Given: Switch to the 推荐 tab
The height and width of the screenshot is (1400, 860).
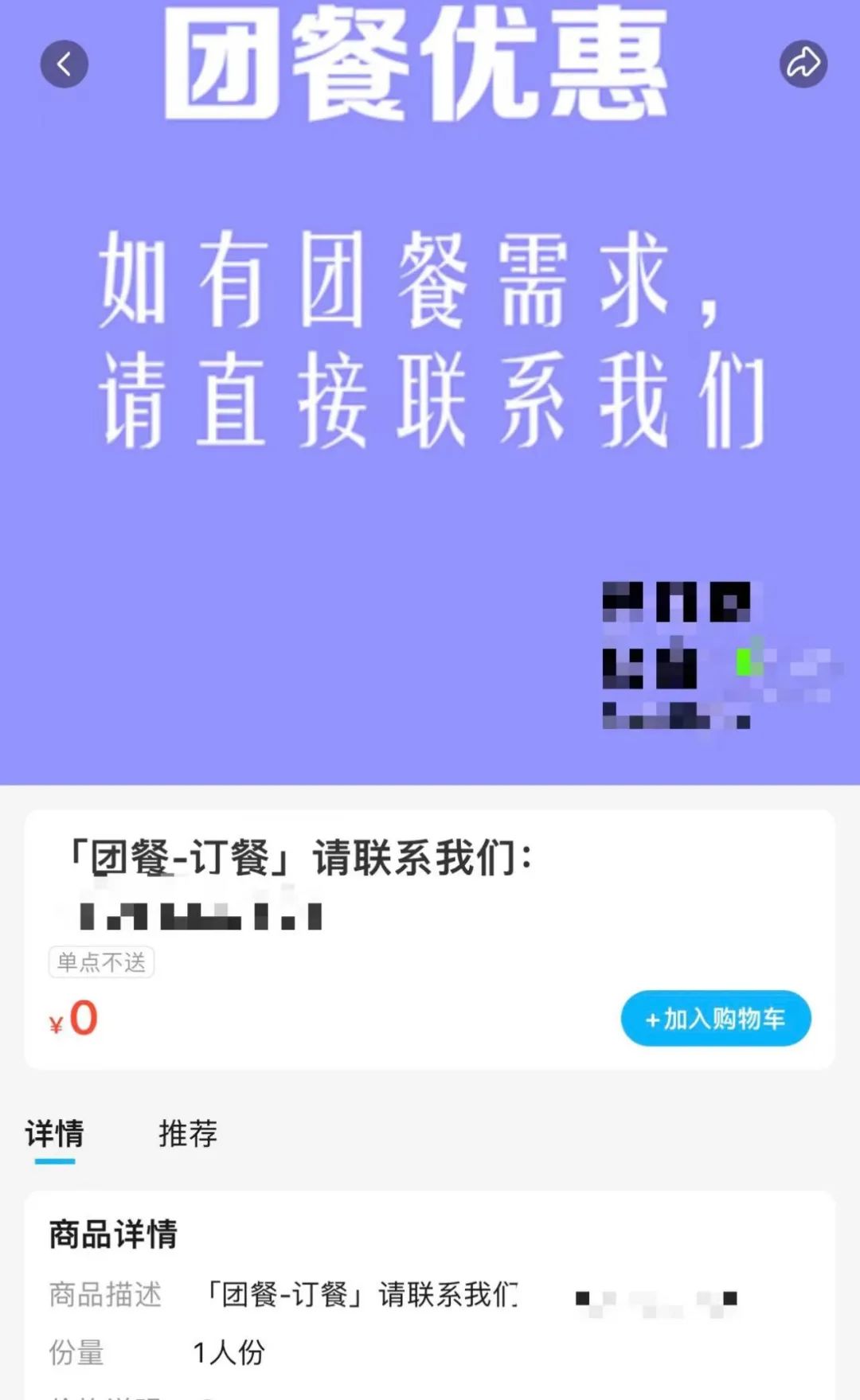Looking at the screenshot, I should [188, 1133].
